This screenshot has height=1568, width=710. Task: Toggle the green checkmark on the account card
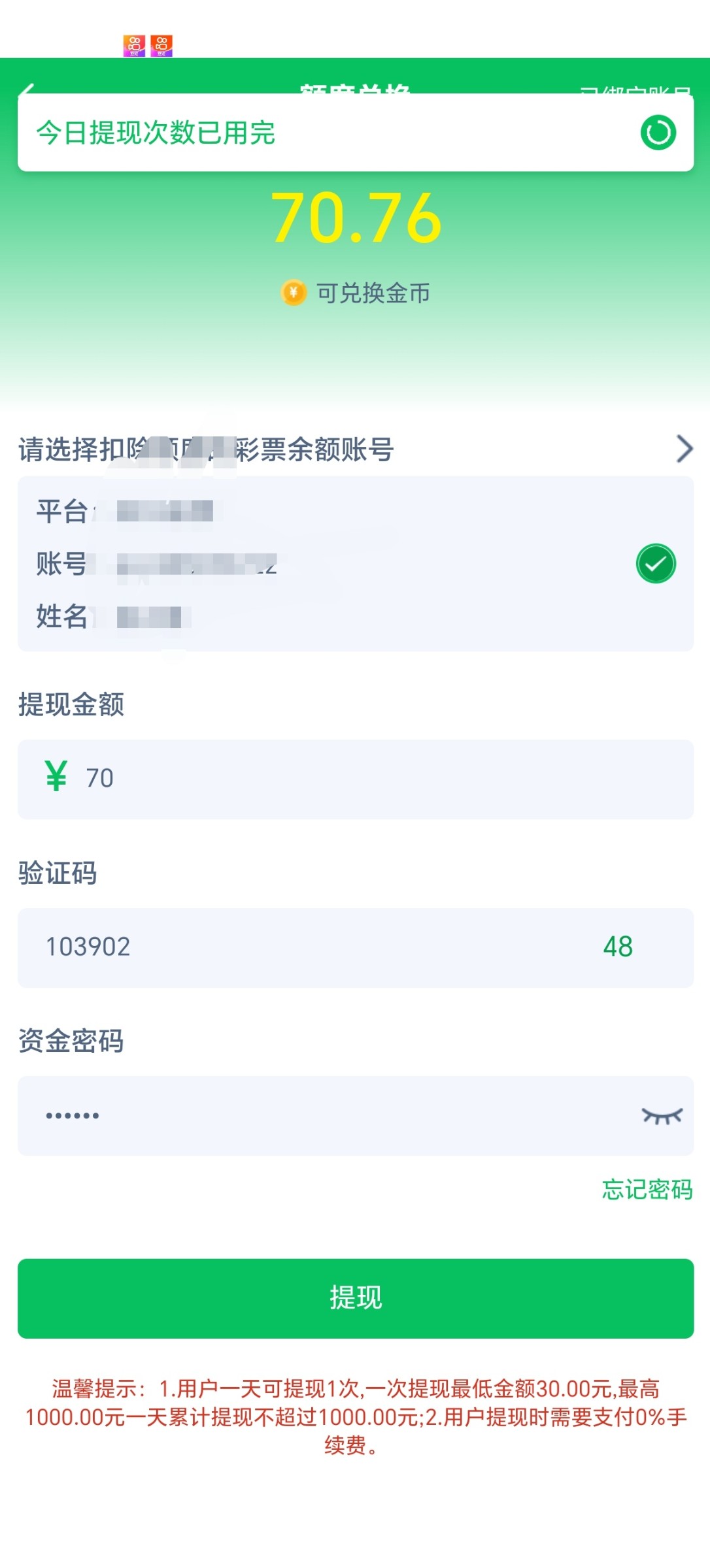point(656,563)
